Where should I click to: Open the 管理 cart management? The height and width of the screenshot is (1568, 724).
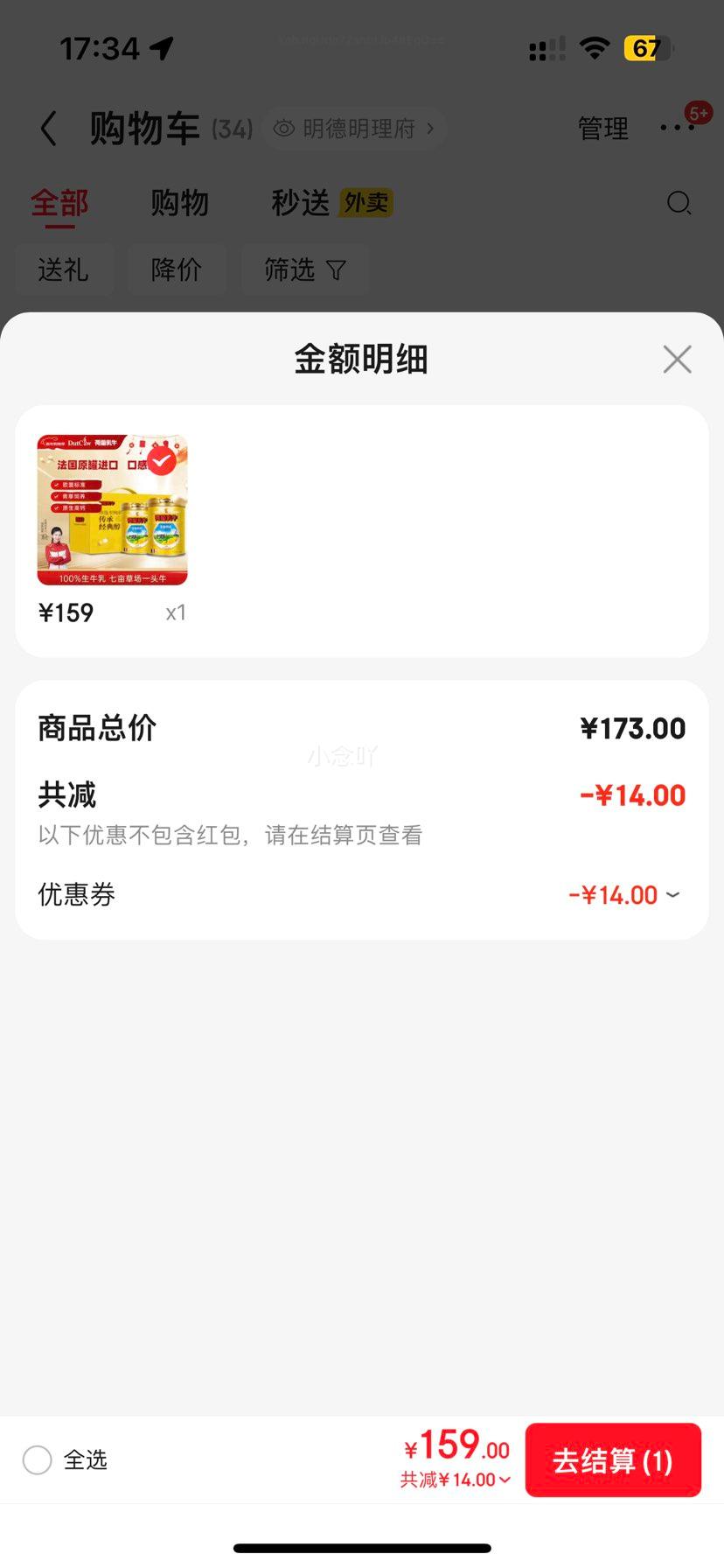[x=602, y=129]
